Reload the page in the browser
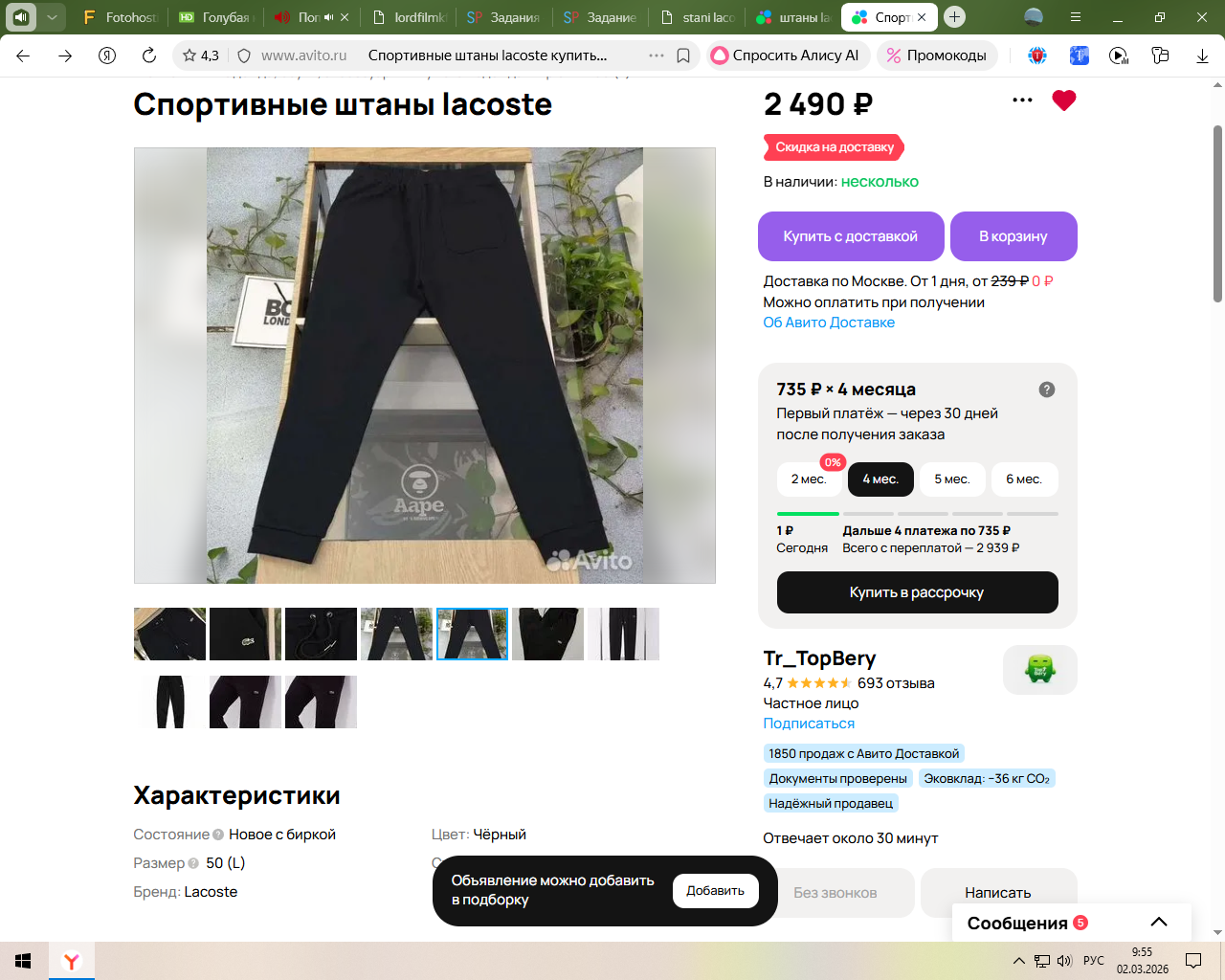 coord(149,56)
